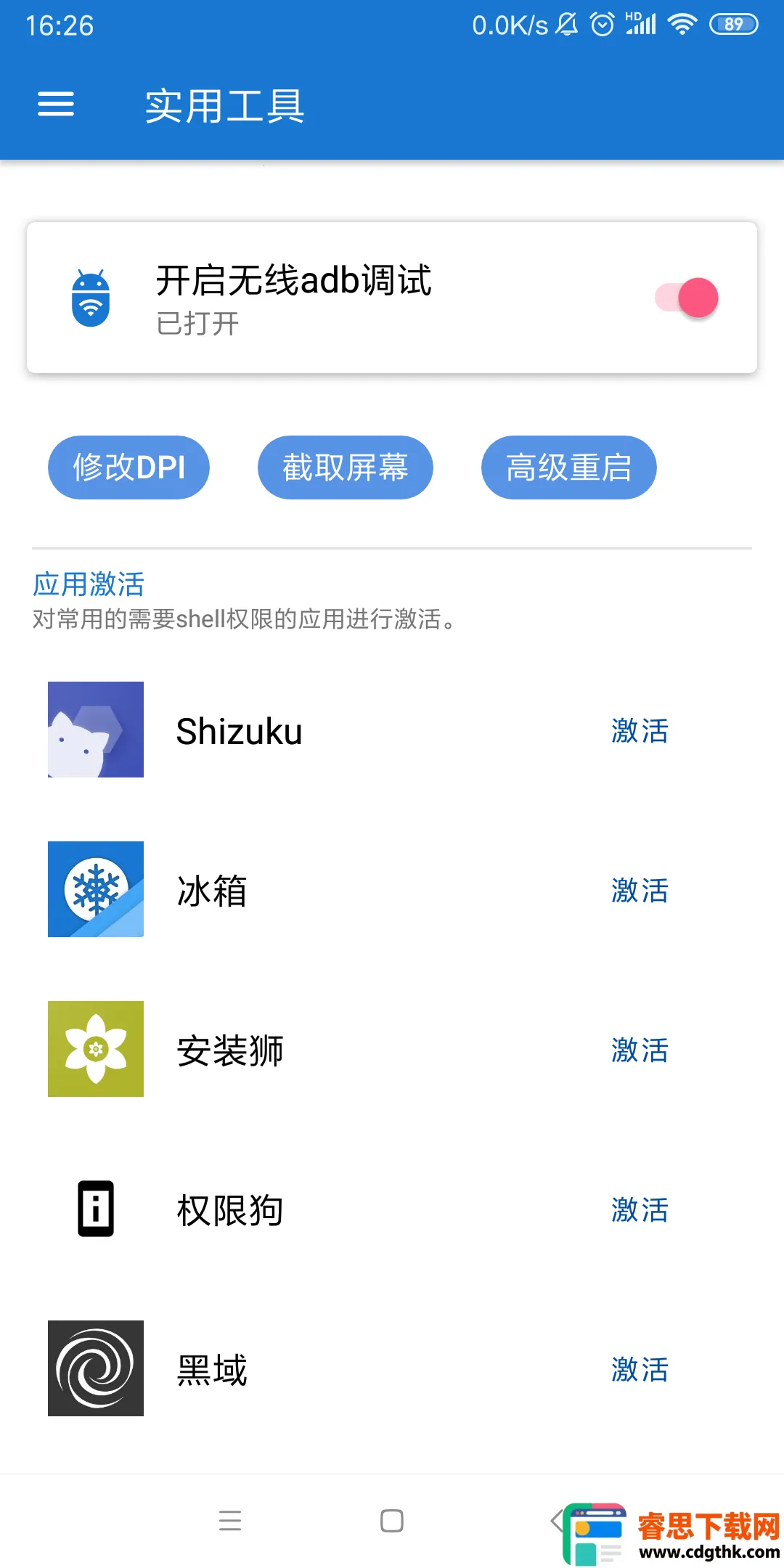Image resolution: width=784 pixels, height=1568 pixels.
Task: Open the system recent apps menu
Action: [x=230, y=1521]
